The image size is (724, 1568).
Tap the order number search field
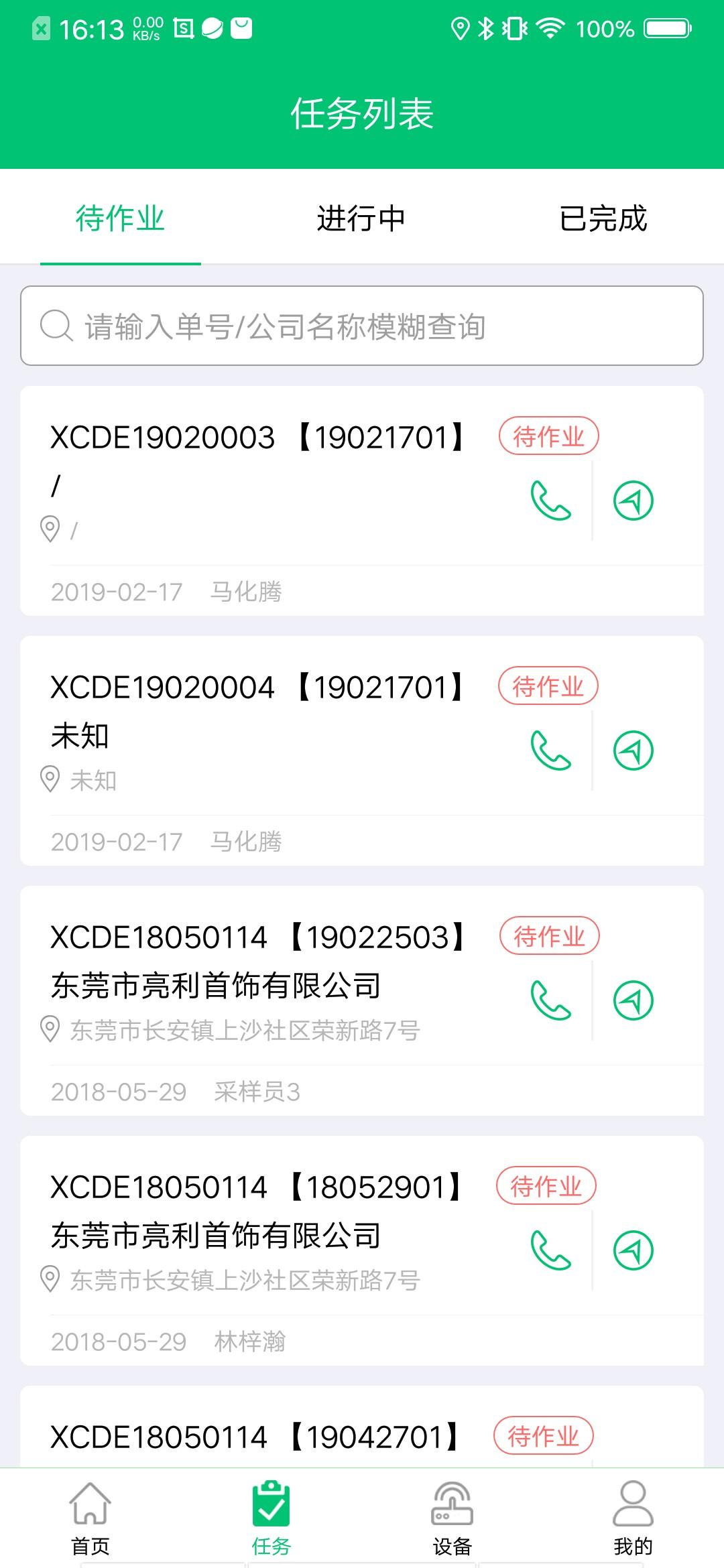[x=362, y=326]
